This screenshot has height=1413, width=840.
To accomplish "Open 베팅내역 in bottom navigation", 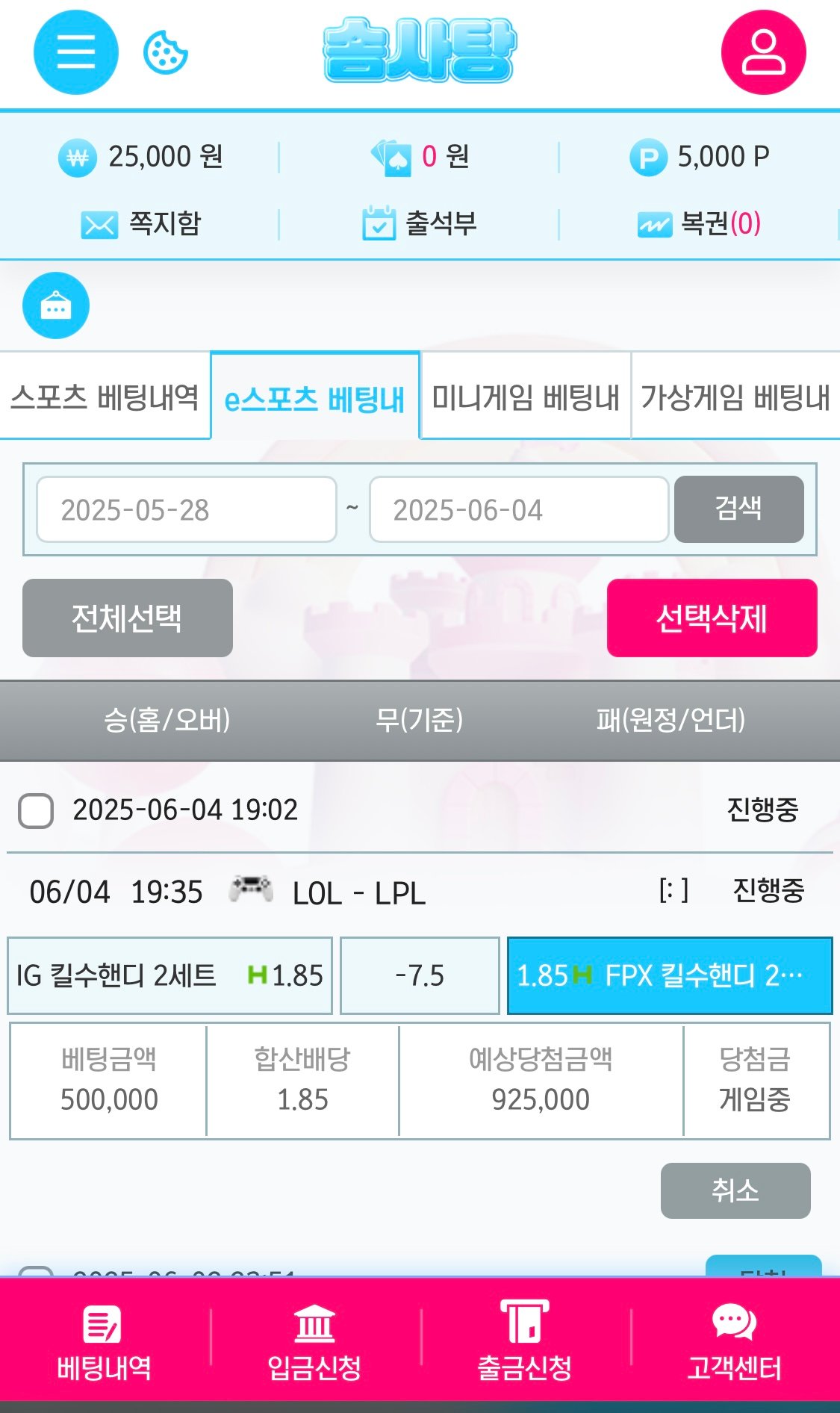I will [104, 1343].
